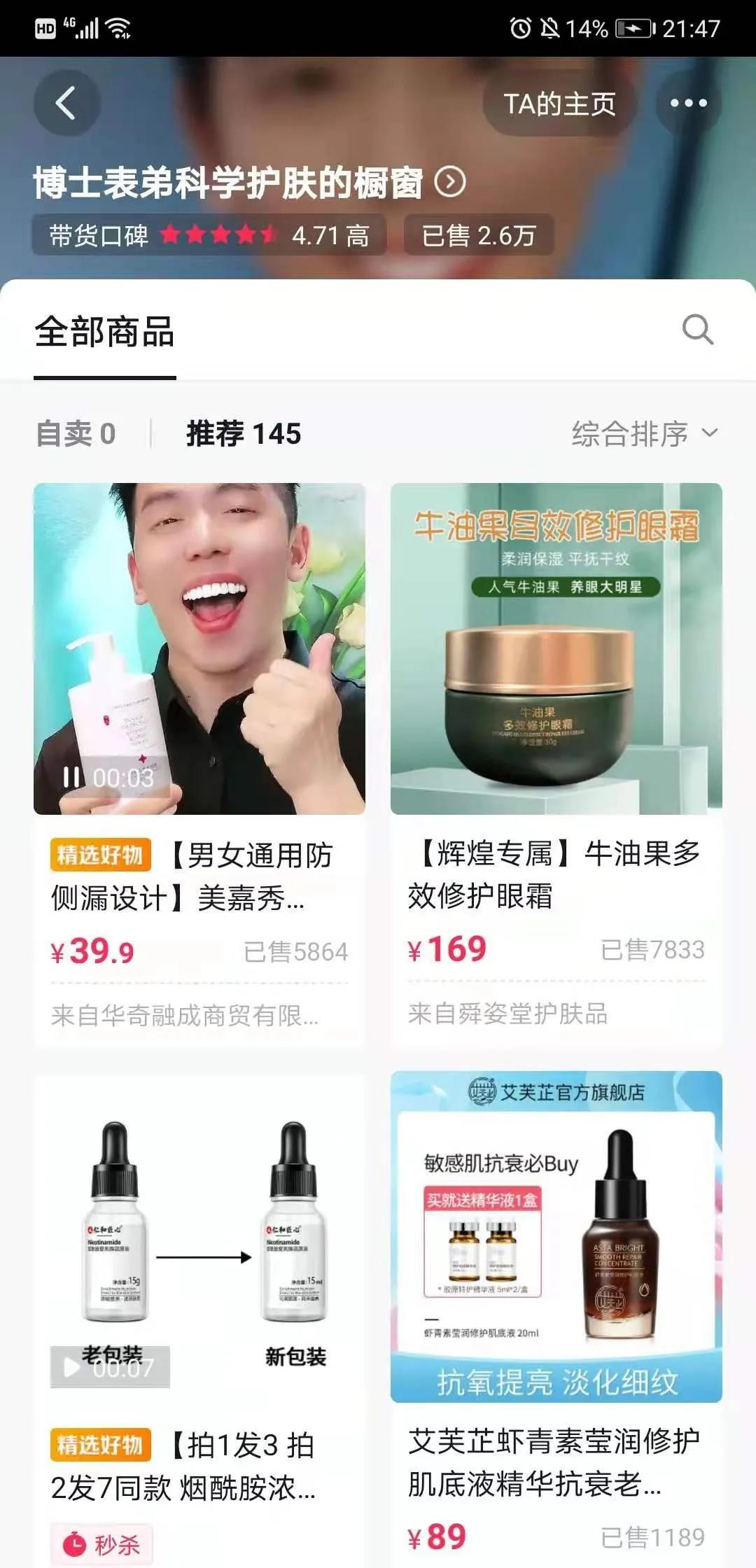Open the three-dot overflow menu
The width and height of the screenshot is (756, 1568).
(x=689, y=103)
